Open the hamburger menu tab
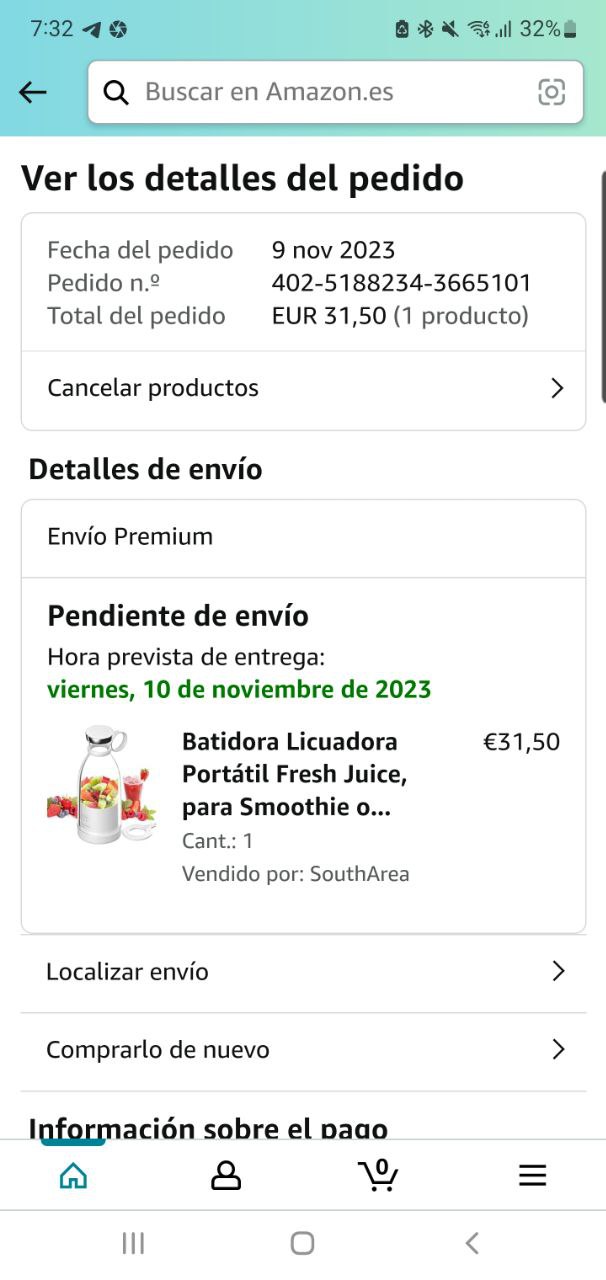Screen dimensions: 606x1280 532,1176
